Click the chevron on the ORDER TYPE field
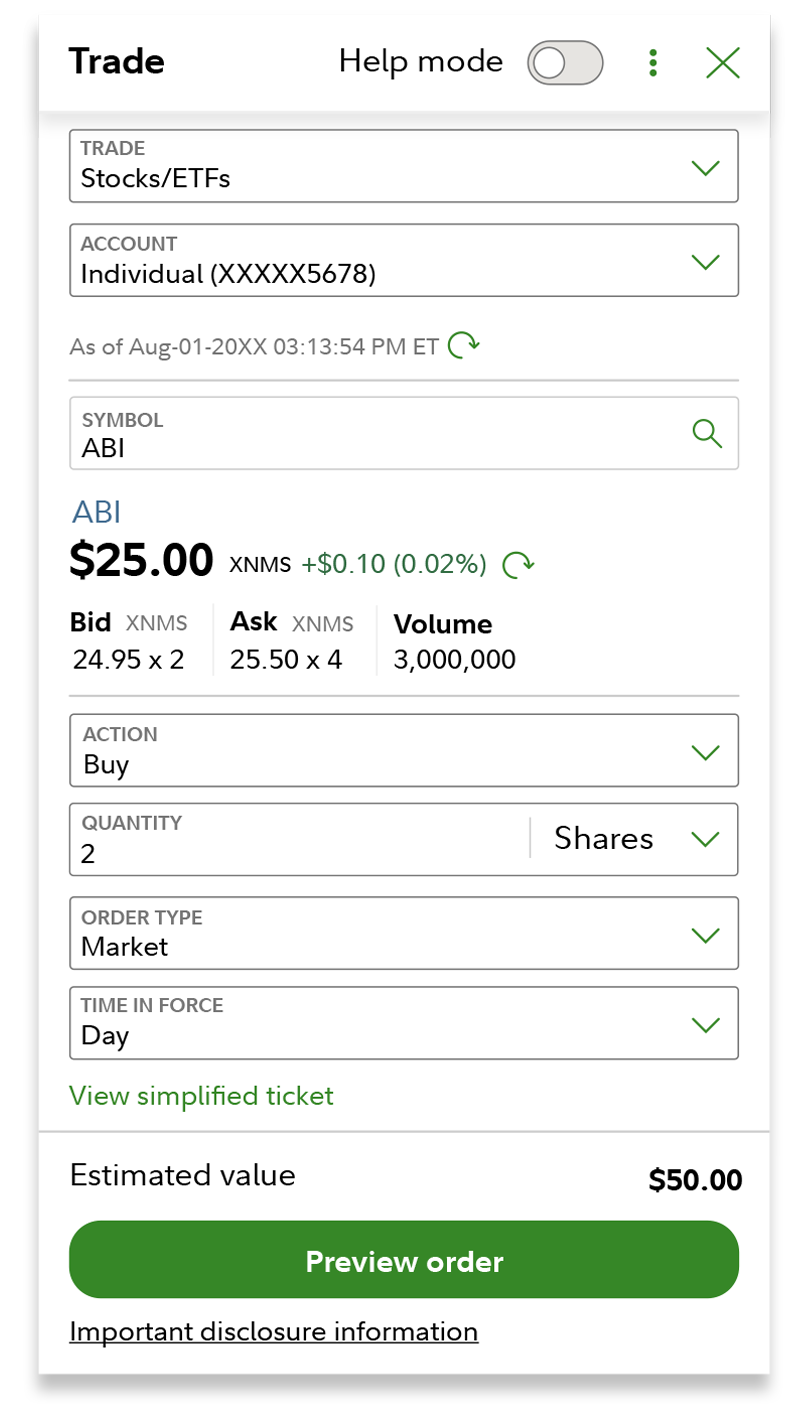The width and height of the screenshot is (807, 1414). 706,933
